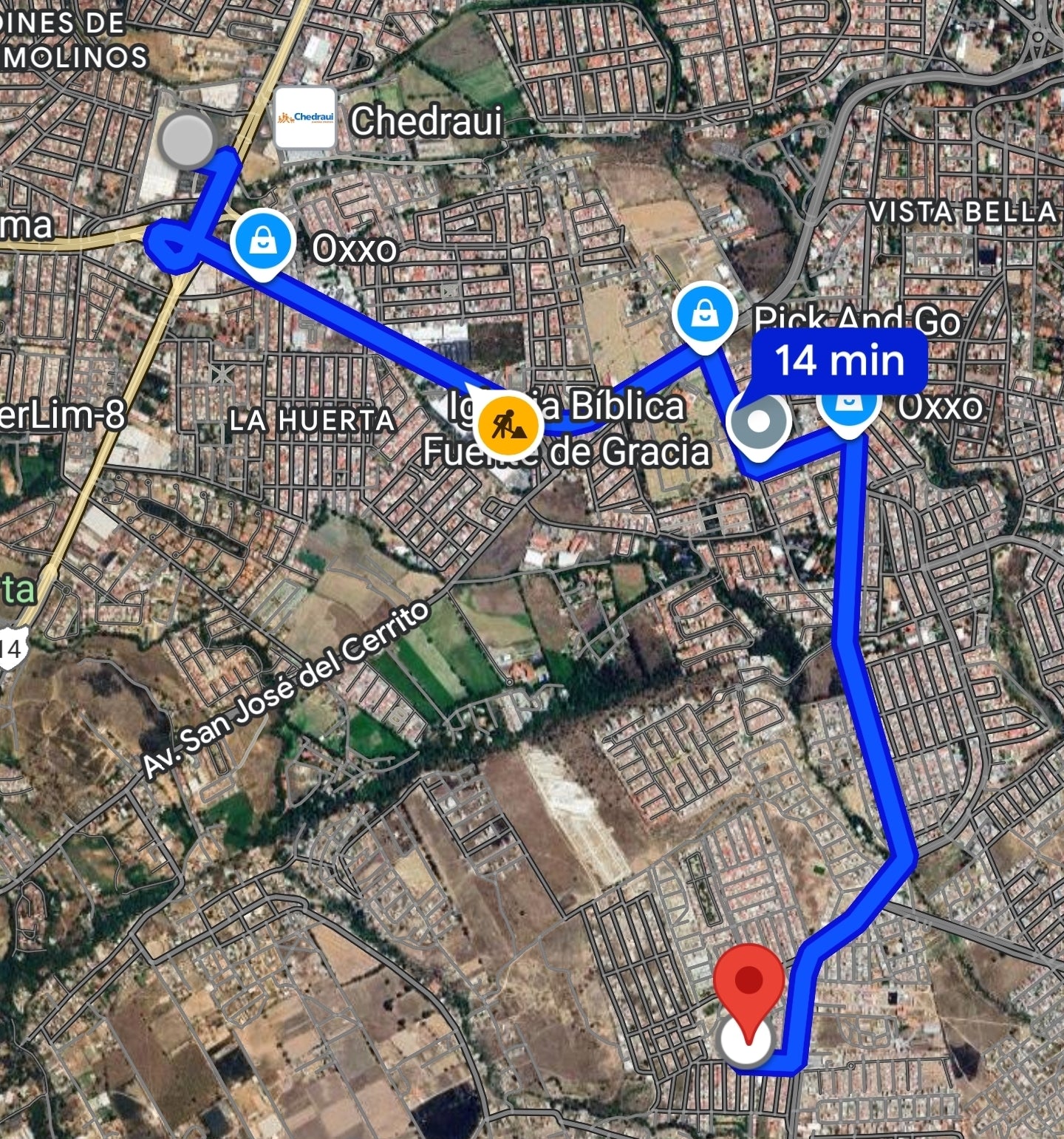Screen dimensions: 1064x1139
Task: Select the Oxxo pin near La Huerta
Action: (x=262, y=241)
